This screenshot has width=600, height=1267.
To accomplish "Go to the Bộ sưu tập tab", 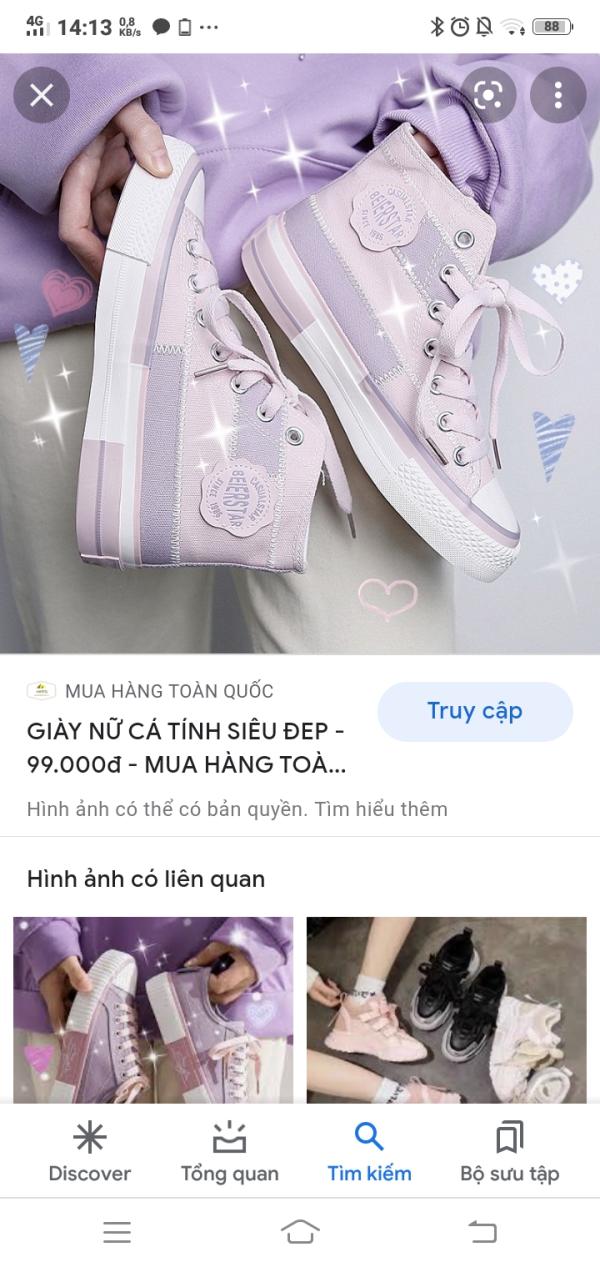I will pyautogui.click(x=509, y=1151).
